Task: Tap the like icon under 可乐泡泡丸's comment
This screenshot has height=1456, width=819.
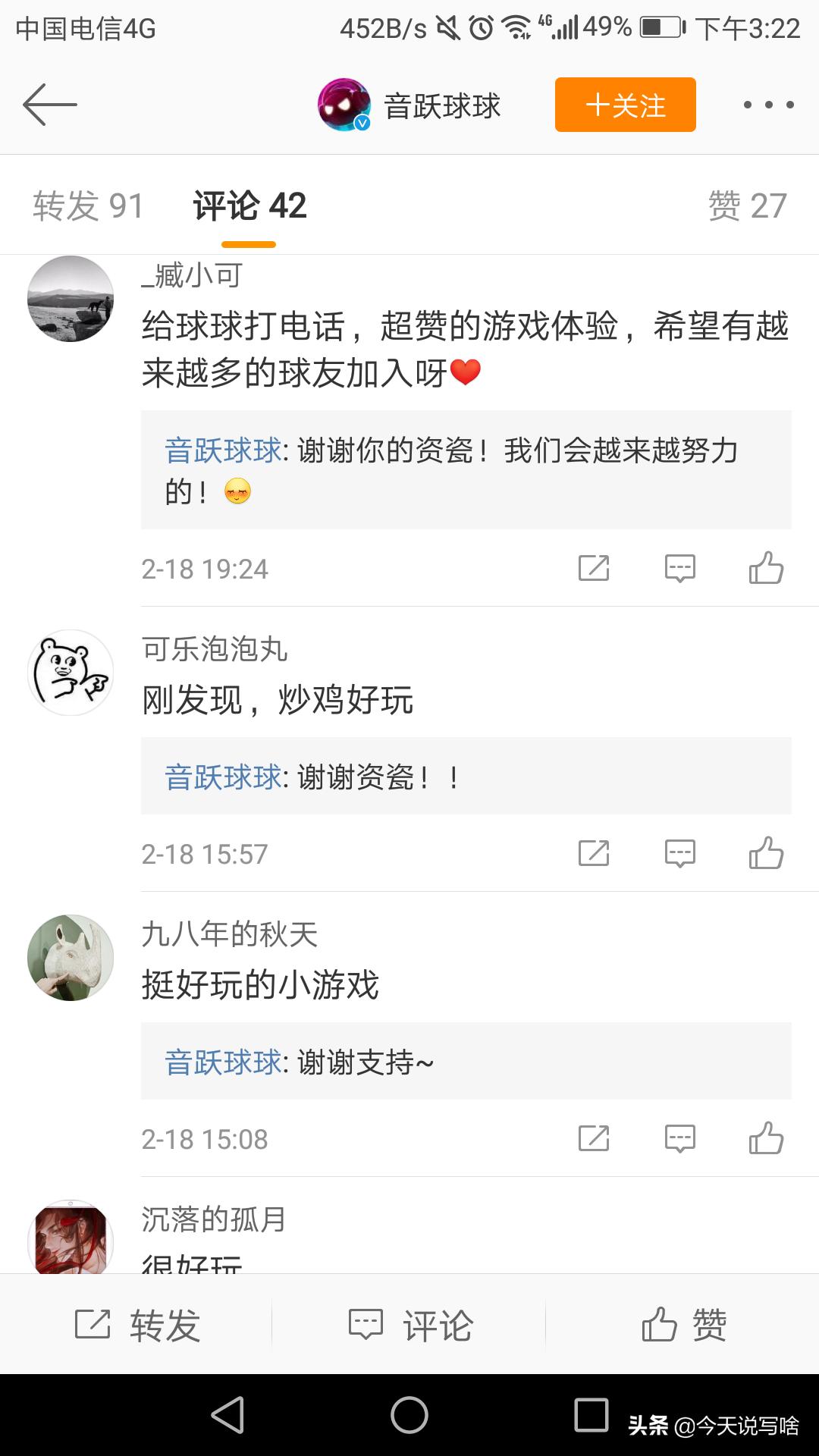Action: (767, 853)
